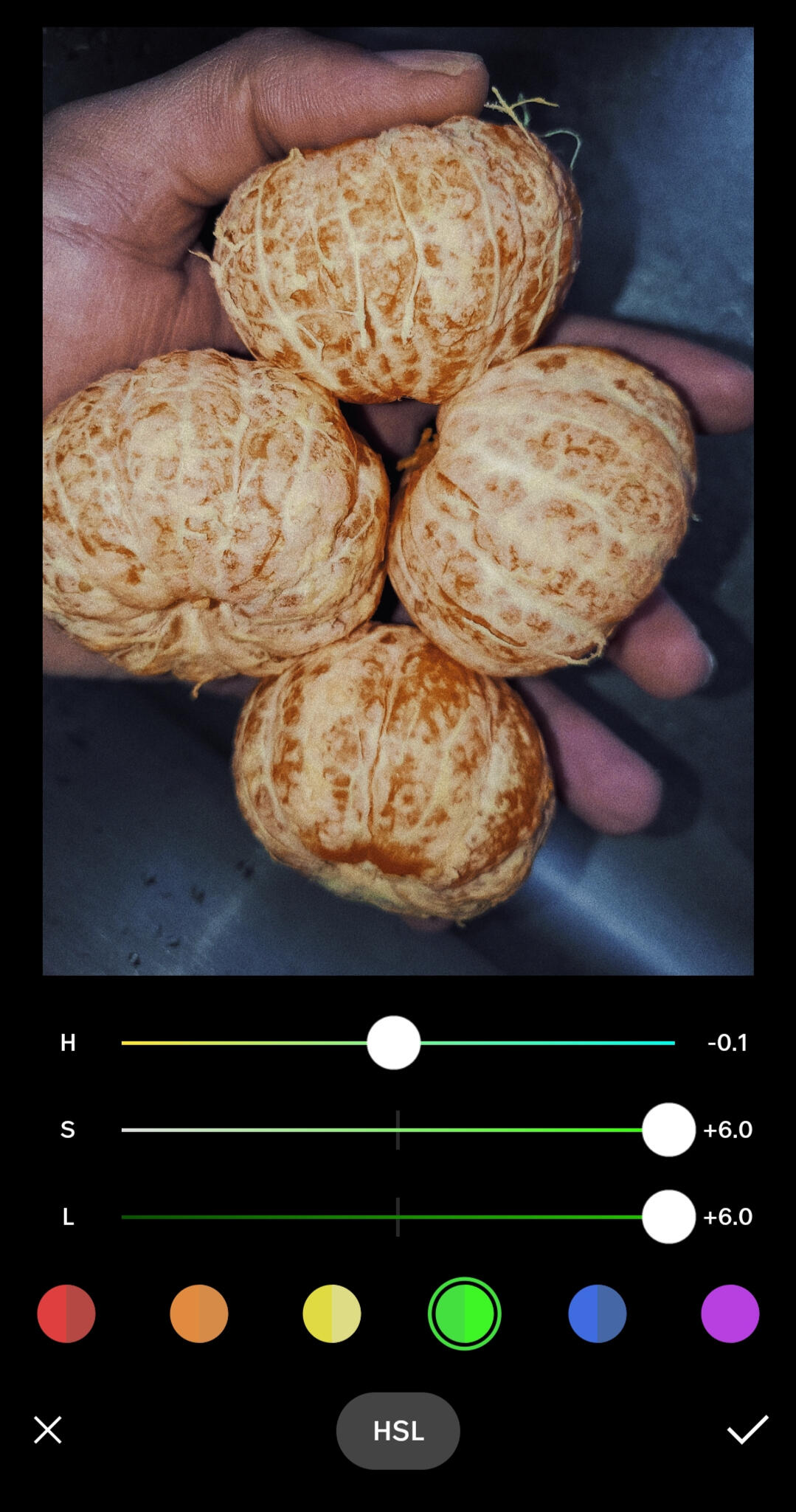The width and height of the screenshot is (796, 1512).
Task: Click the S label next to saturation slider
Action: [68, 1130]
